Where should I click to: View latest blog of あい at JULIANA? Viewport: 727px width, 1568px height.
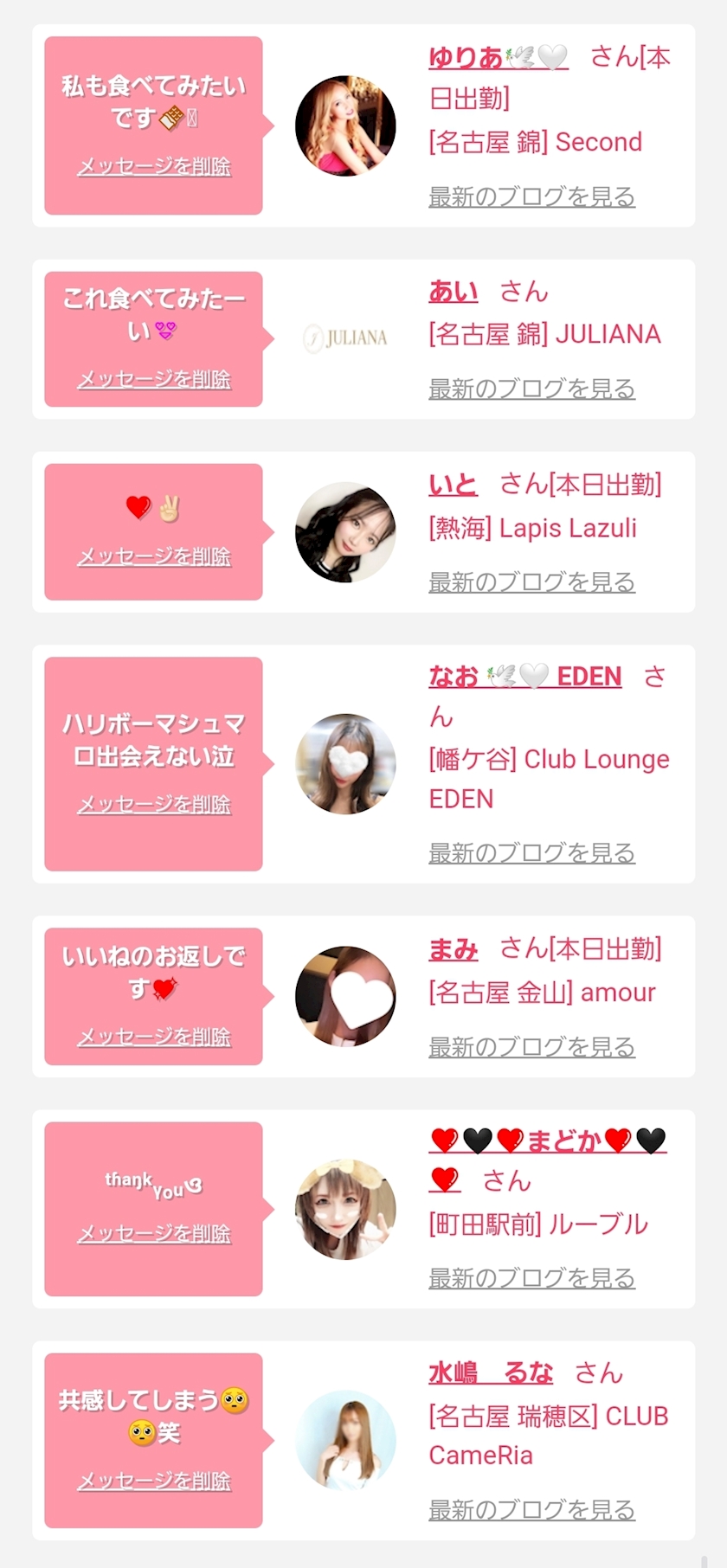tap(531, 389)
